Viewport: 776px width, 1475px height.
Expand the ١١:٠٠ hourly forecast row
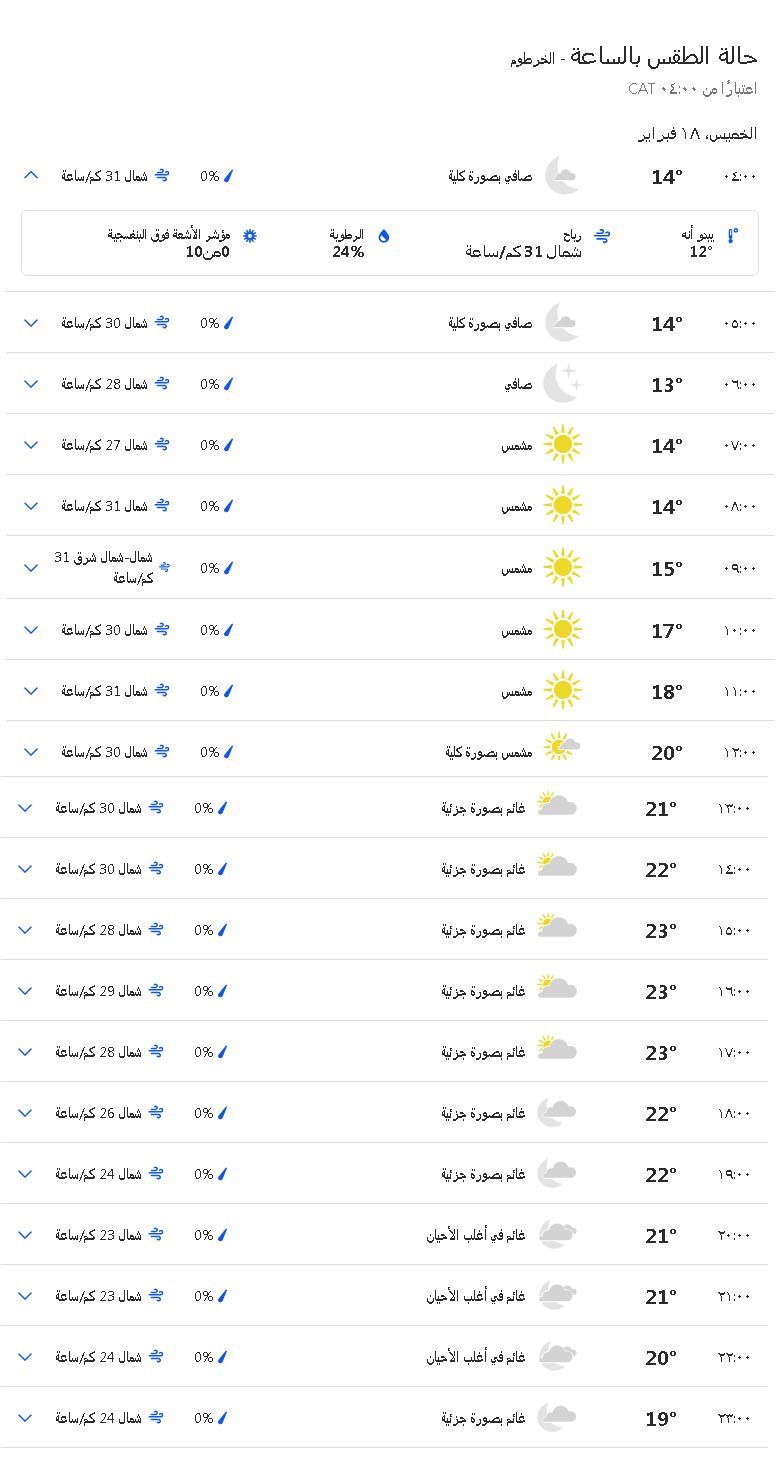click(x=30, y=691)
